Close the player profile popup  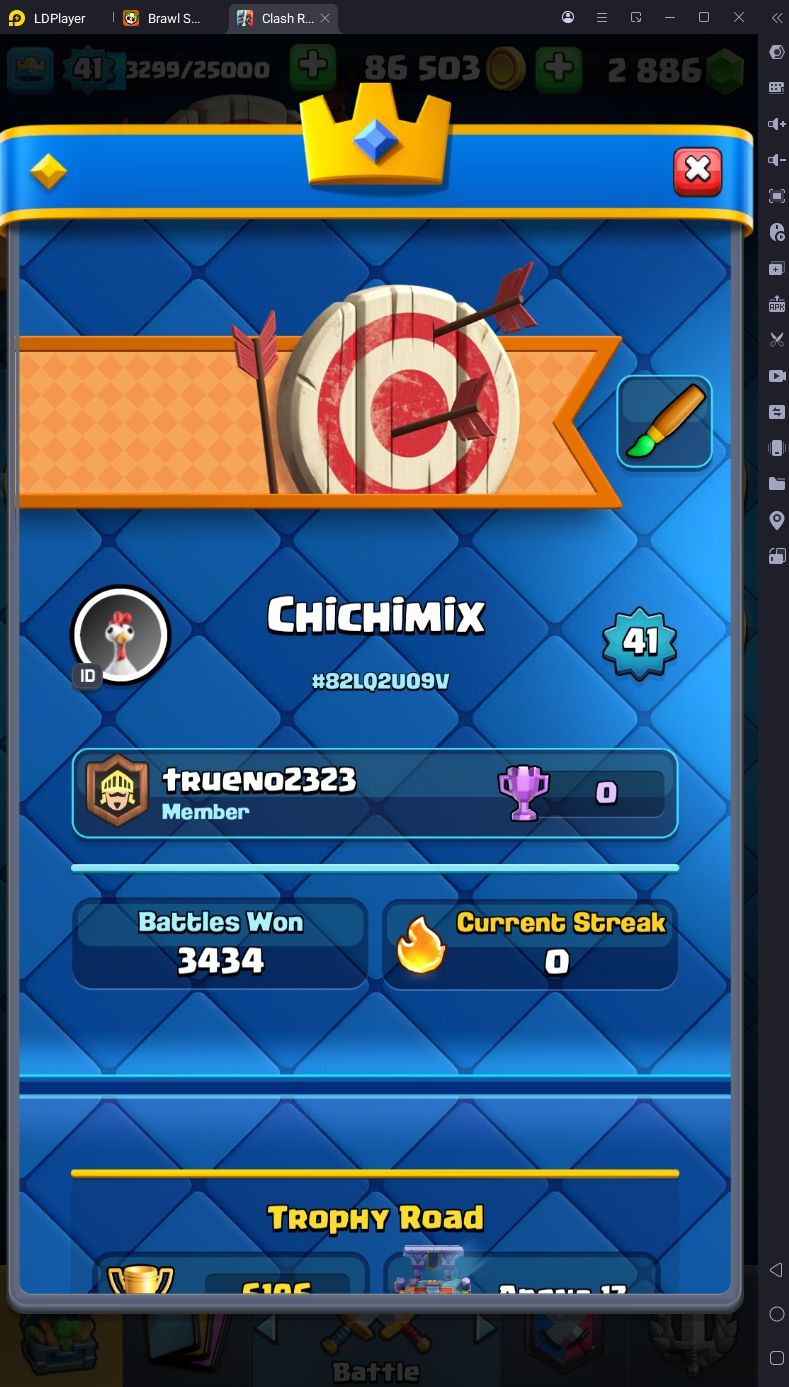click(697, 171)
